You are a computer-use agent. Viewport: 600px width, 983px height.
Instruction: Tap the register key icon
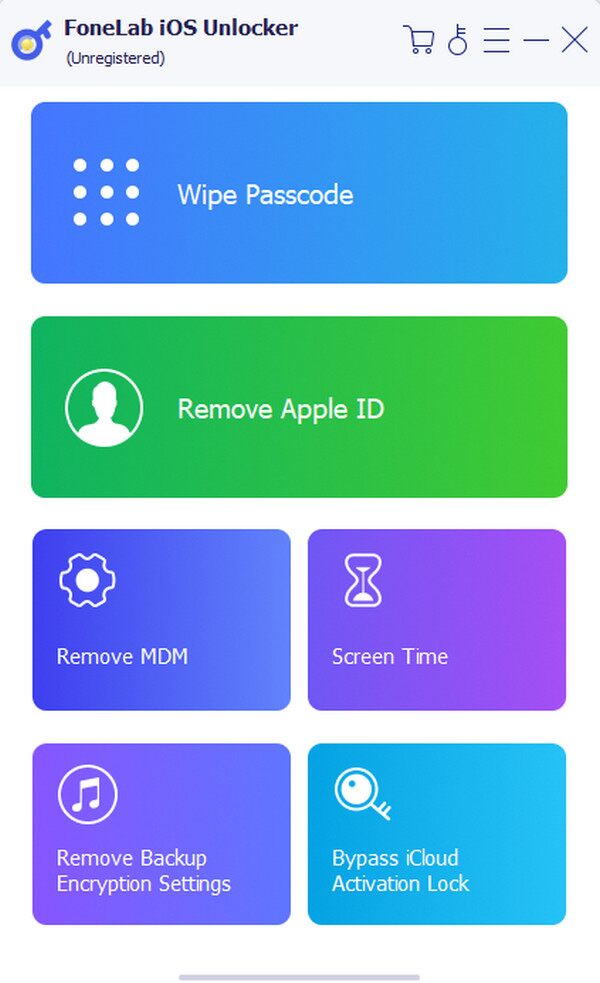458,40
